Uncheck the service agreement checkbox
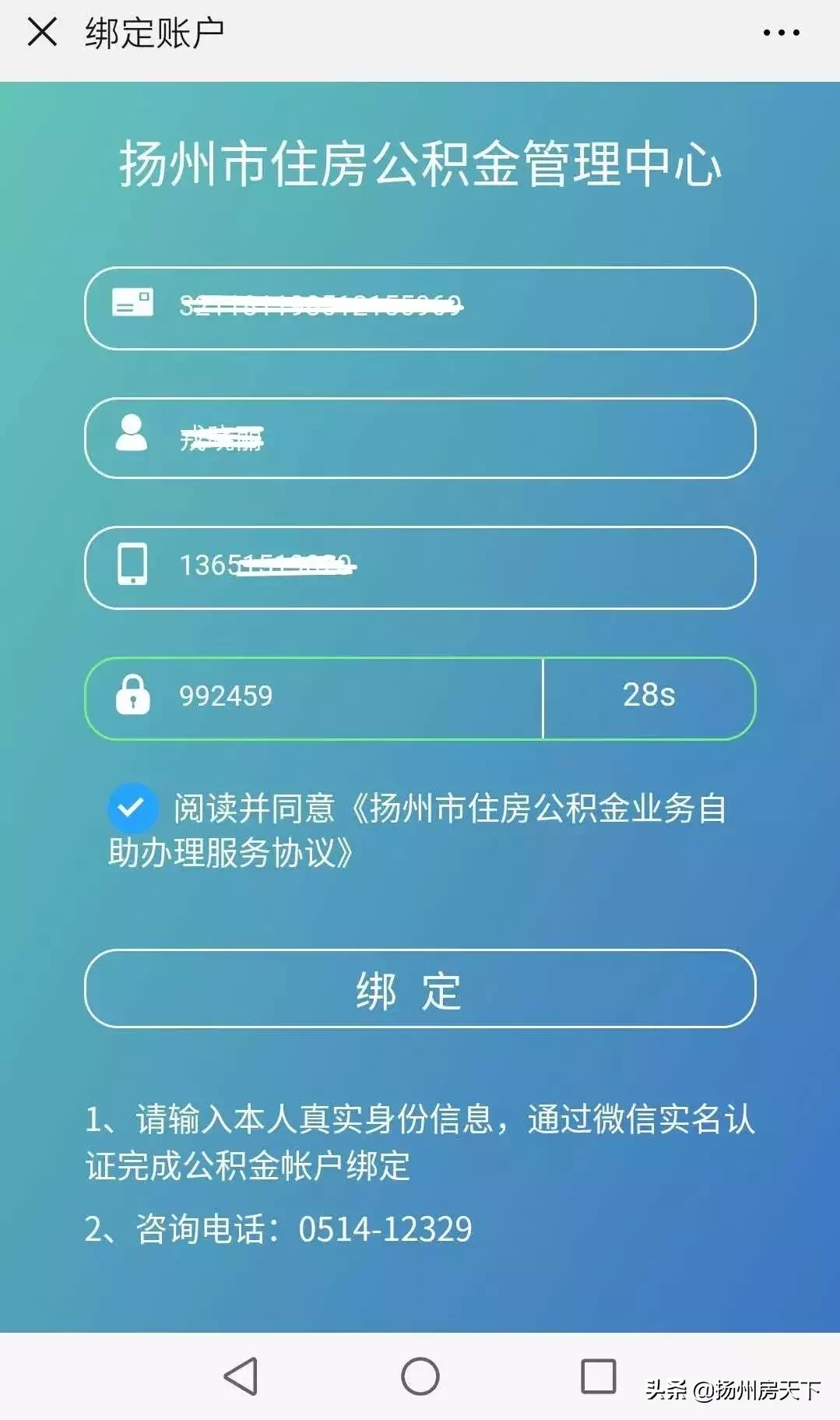The height and width of the screenshot is (1420, 840). pyautogui.click(x=132, y=808)
